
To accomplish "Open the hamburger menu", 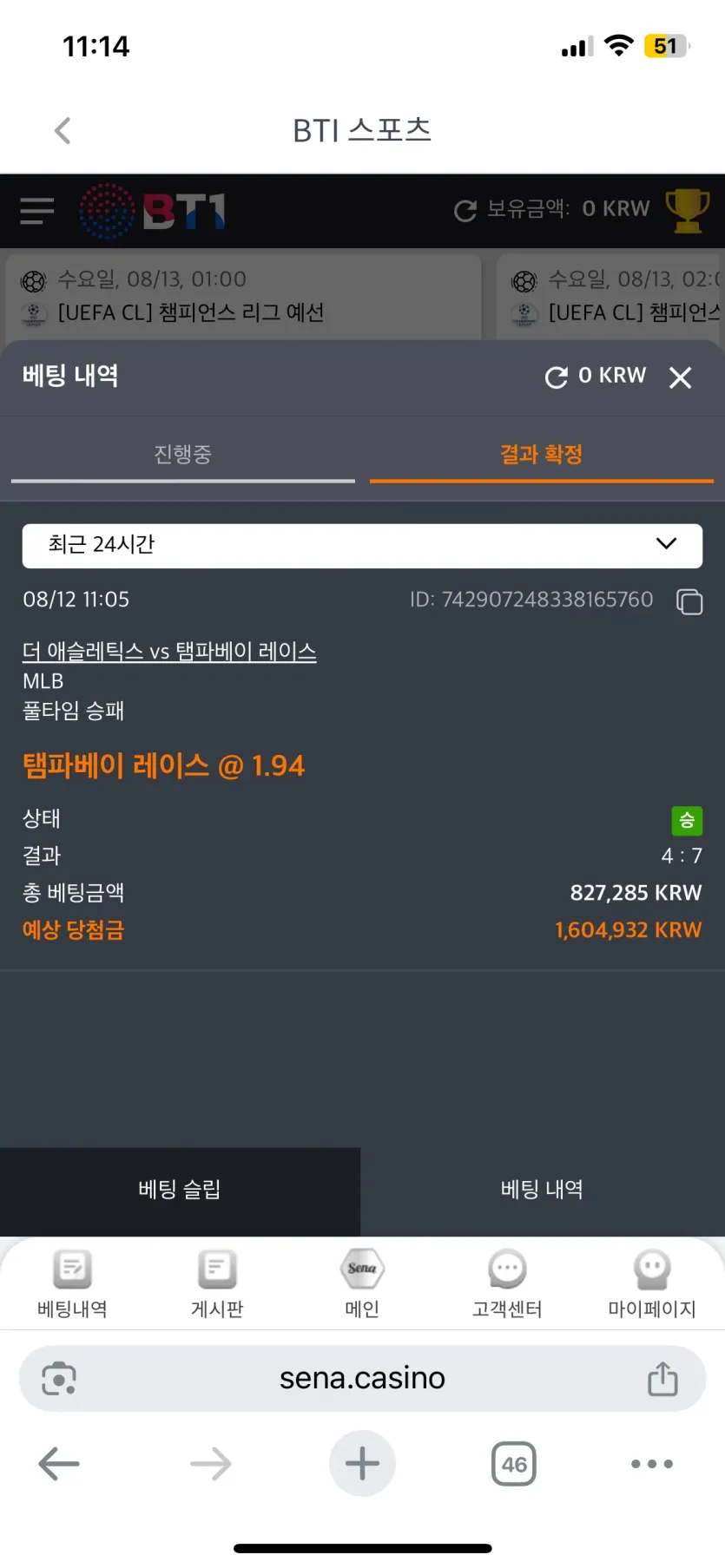I will coord(37,211).
